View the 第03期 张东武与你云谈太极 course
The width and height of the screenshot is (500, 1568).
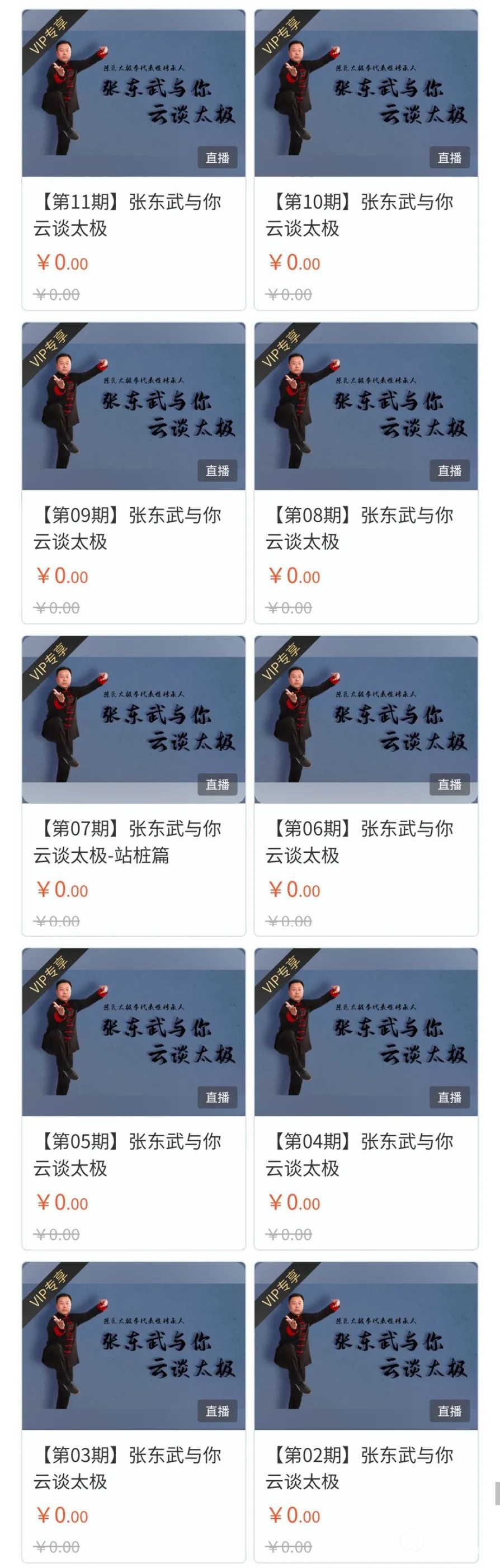pos(133,1467)
